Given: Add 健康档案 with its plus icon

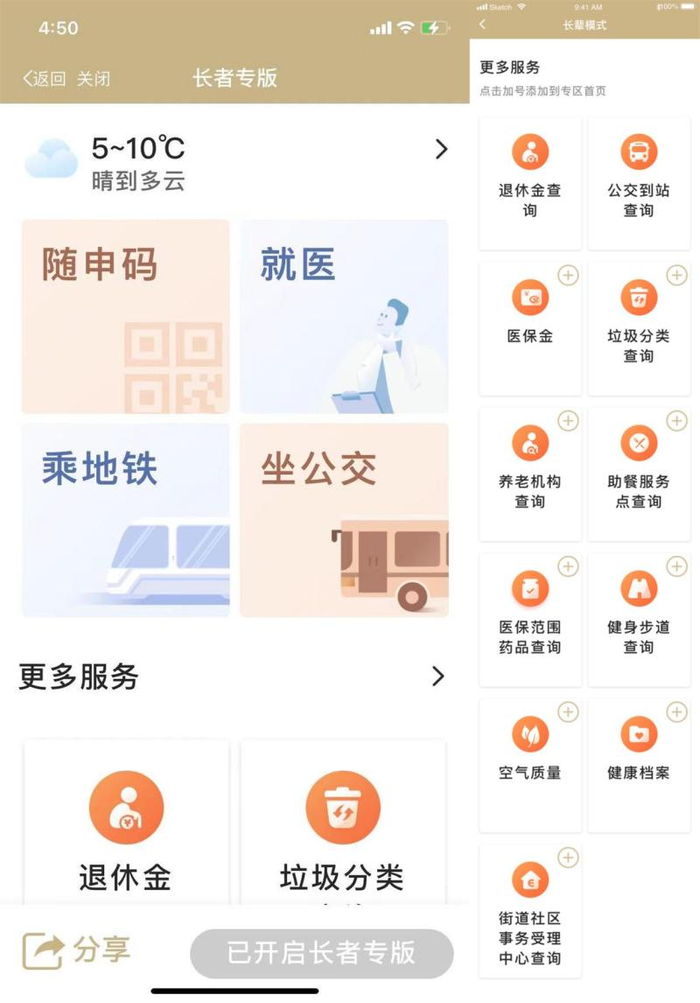Looking at the screenshot, I should click(x=677, y=712).
